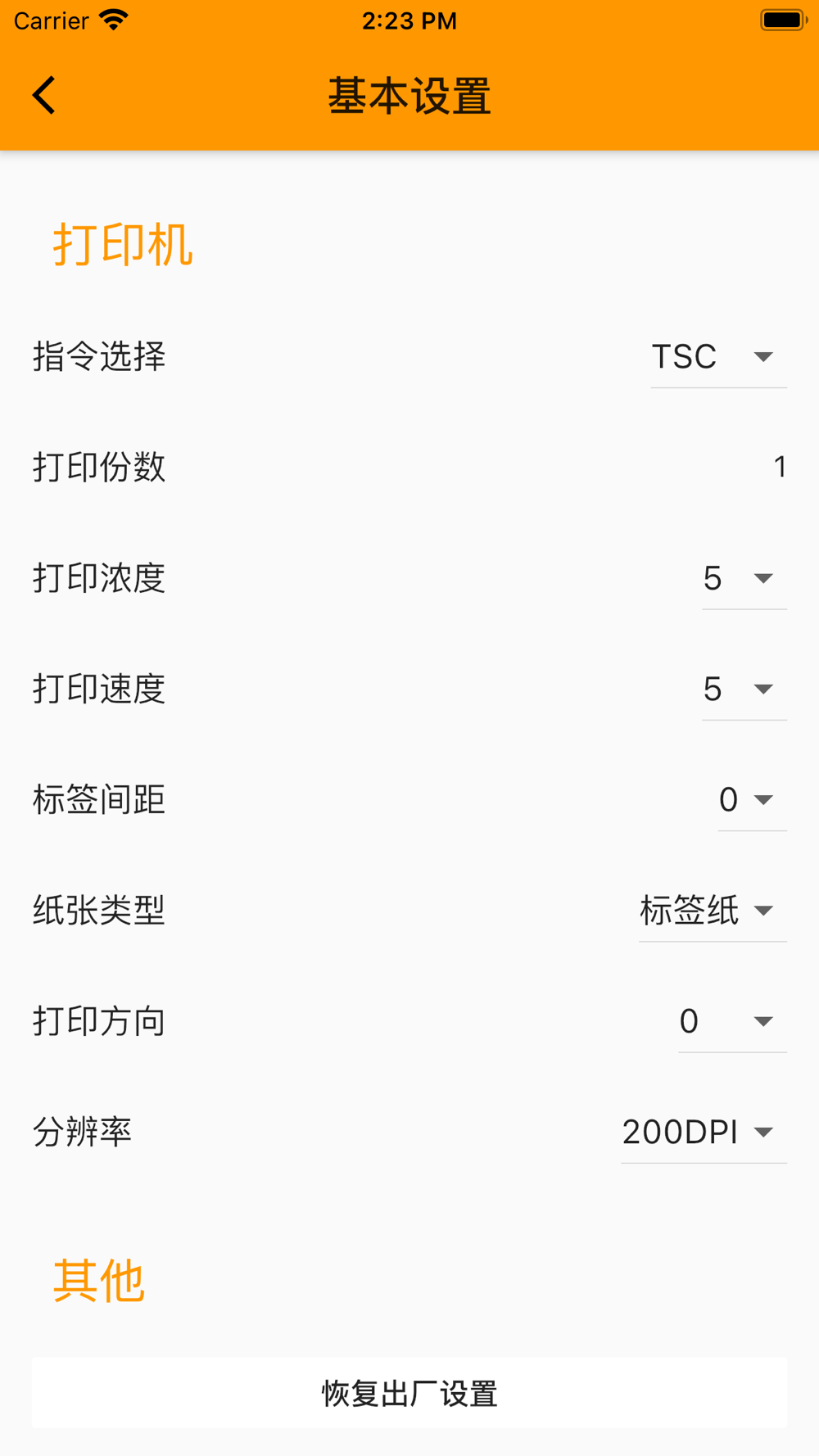Viewport: 819px width, 1456px height.
Task: Change the 打印速度 dropdown value
Action: pyautogui.click(x=744, y=690)
